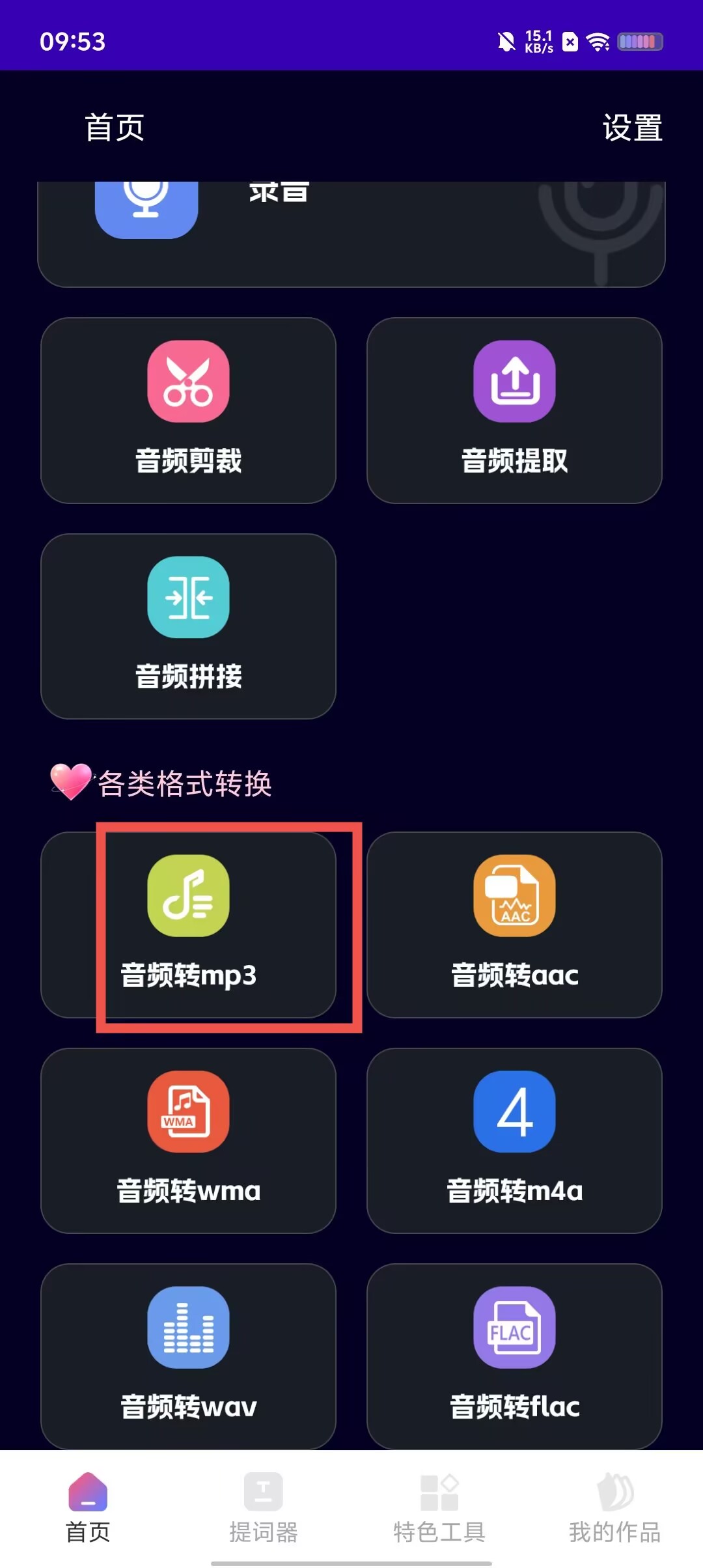Open 音频转m4a converter

pos(514,1140)
